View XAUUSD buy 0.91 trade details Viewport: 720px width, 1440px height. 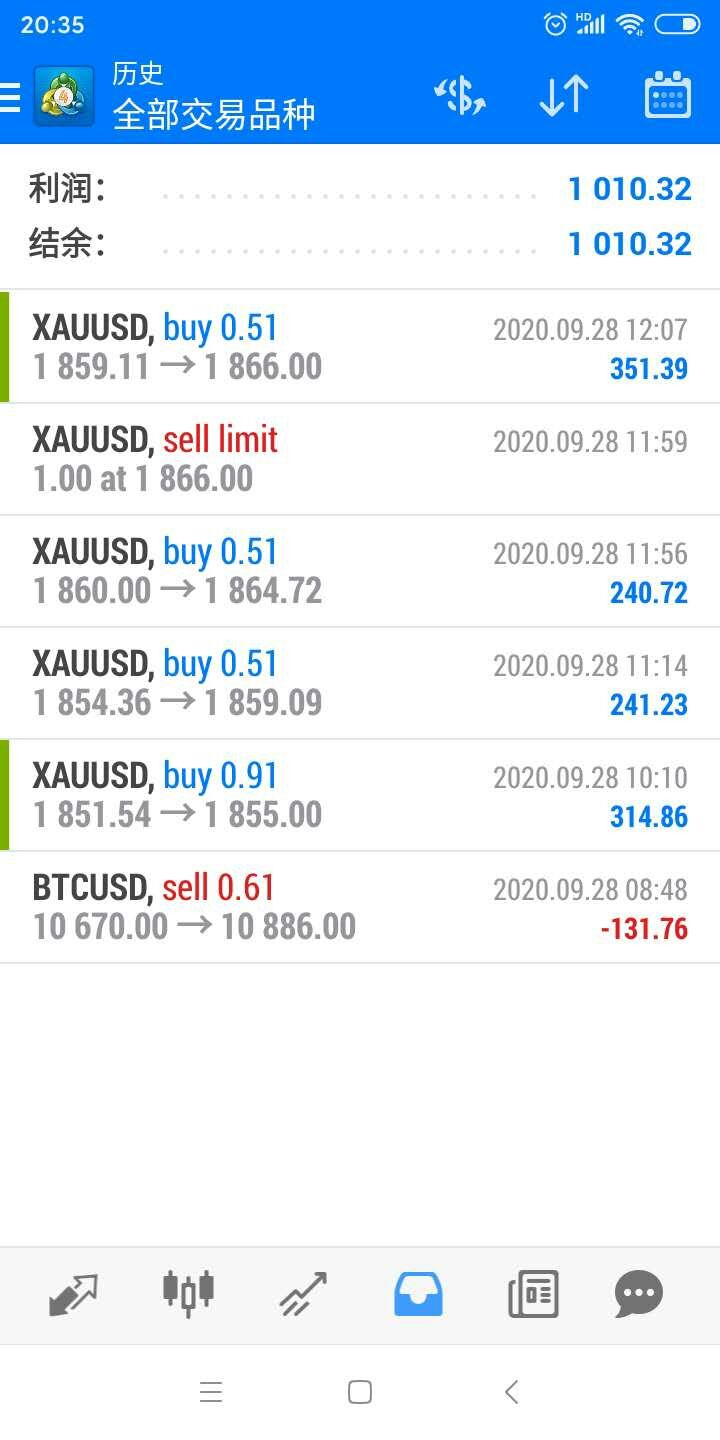pos(360,795)
